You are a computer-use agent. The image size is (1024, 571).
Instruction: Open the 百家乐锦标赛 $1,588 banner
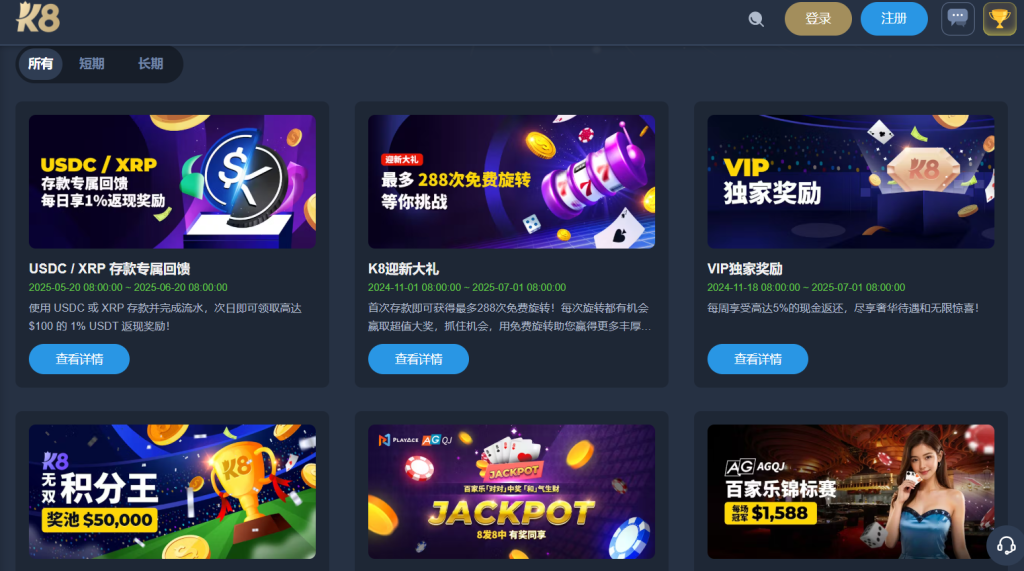coord(851,491)
